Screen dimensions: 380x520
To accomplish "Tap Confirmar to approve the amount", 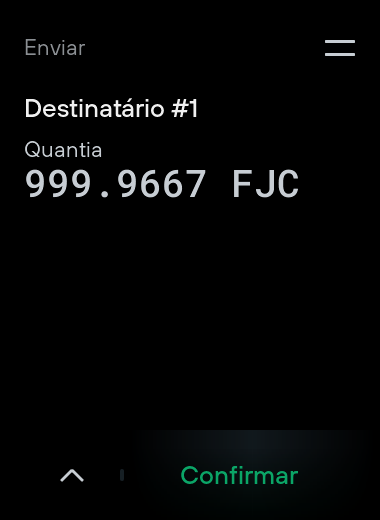I will pyautogui.click(x=239, y=475).
